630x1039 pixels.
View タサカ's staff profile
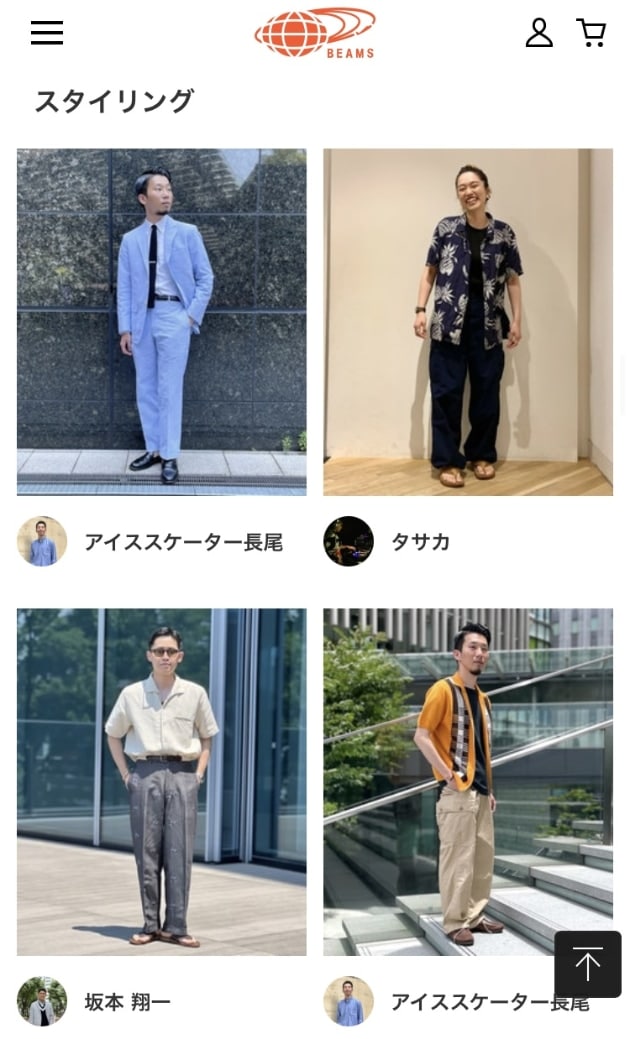pos(420,542)
